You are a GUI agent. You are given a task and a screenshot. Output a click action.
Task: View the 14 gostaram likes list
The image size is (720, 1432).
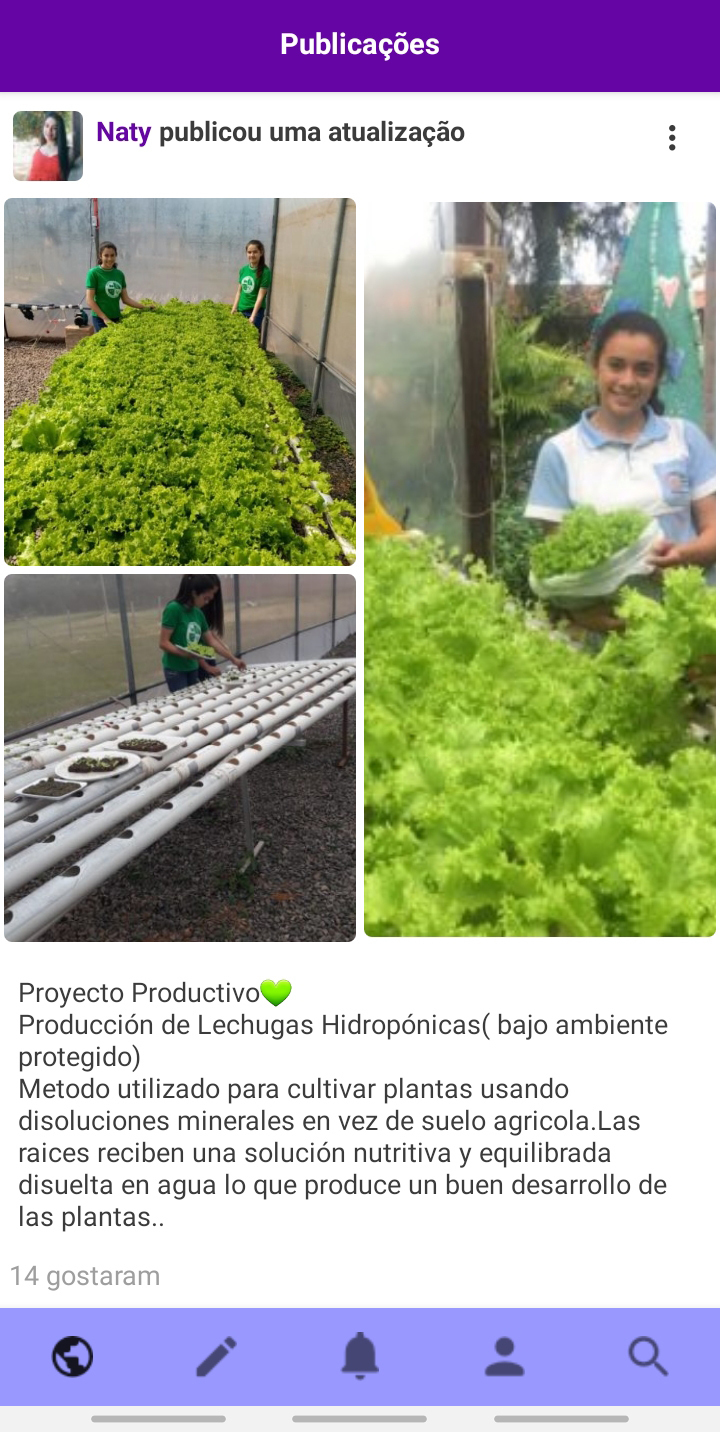85,1276
